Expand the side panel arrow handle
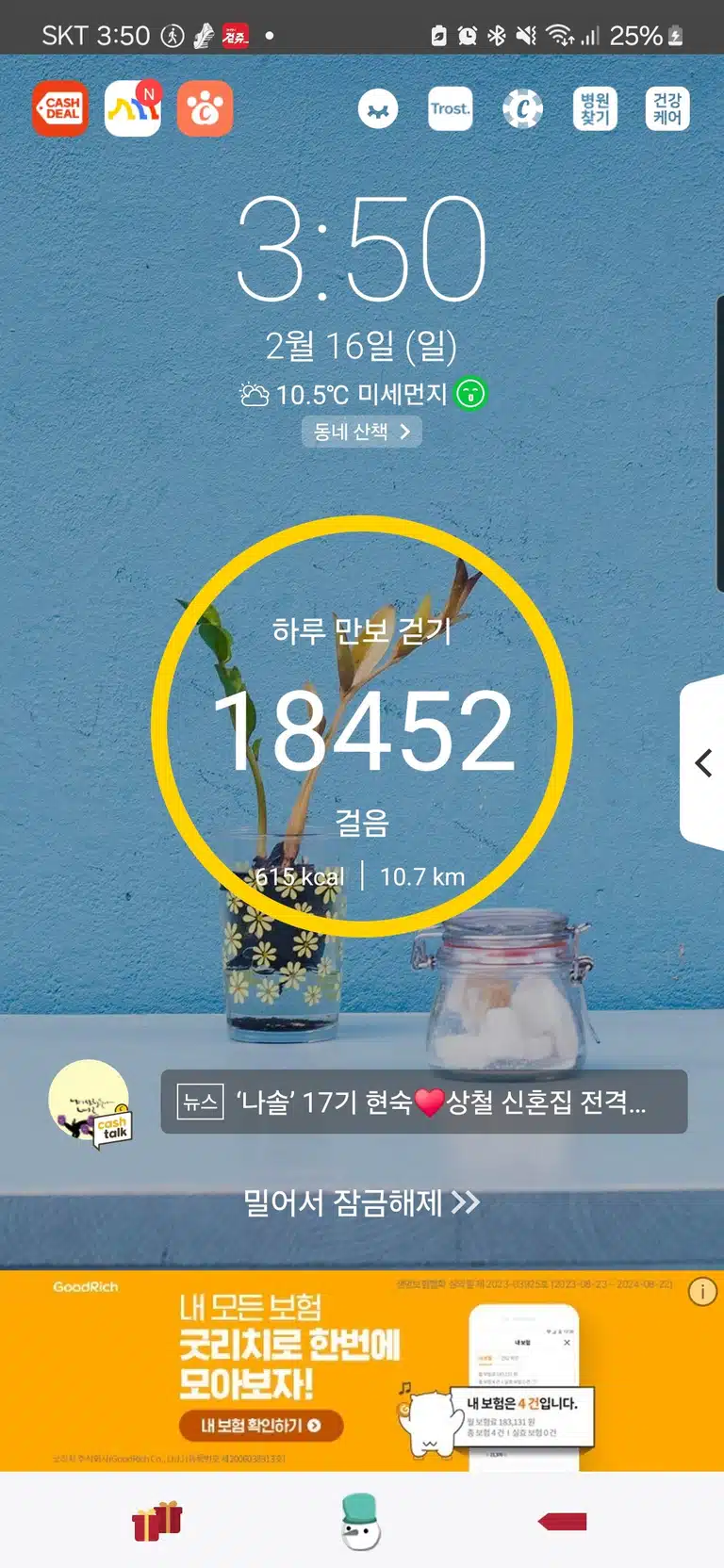 702,762
